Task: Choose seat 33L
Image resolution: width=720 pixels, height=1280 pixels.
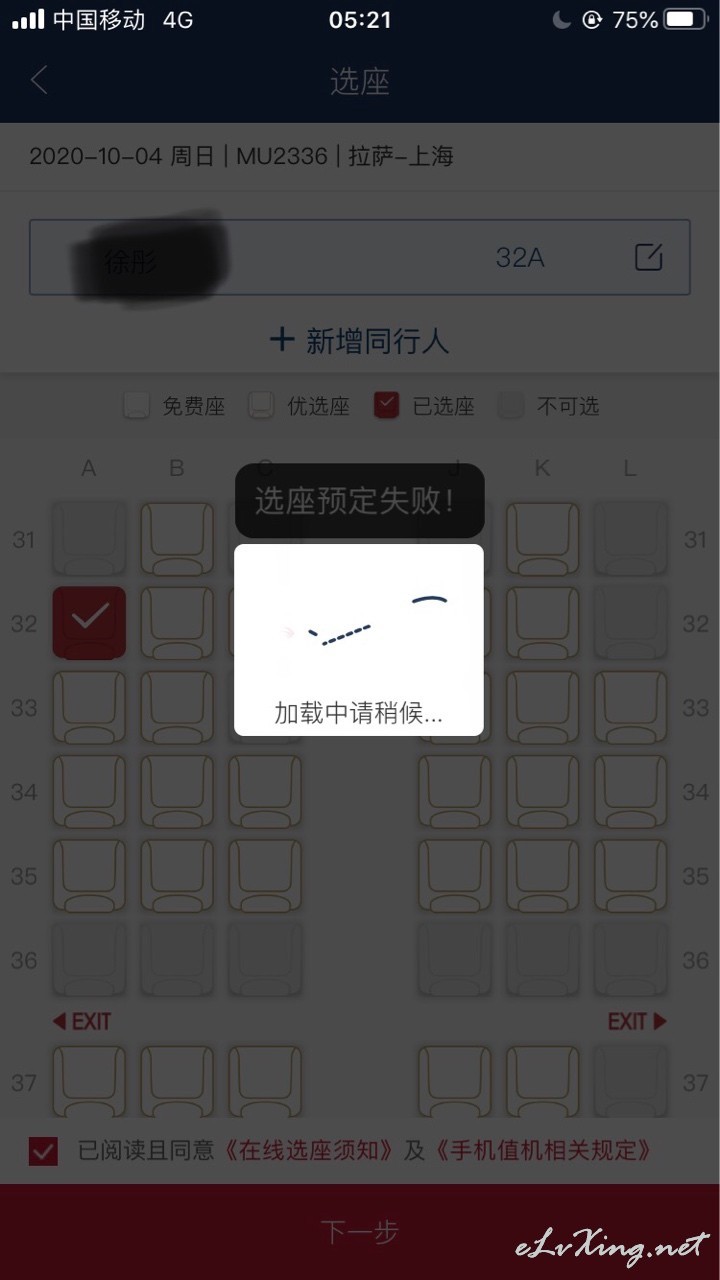Action: (x=631, y=707)
